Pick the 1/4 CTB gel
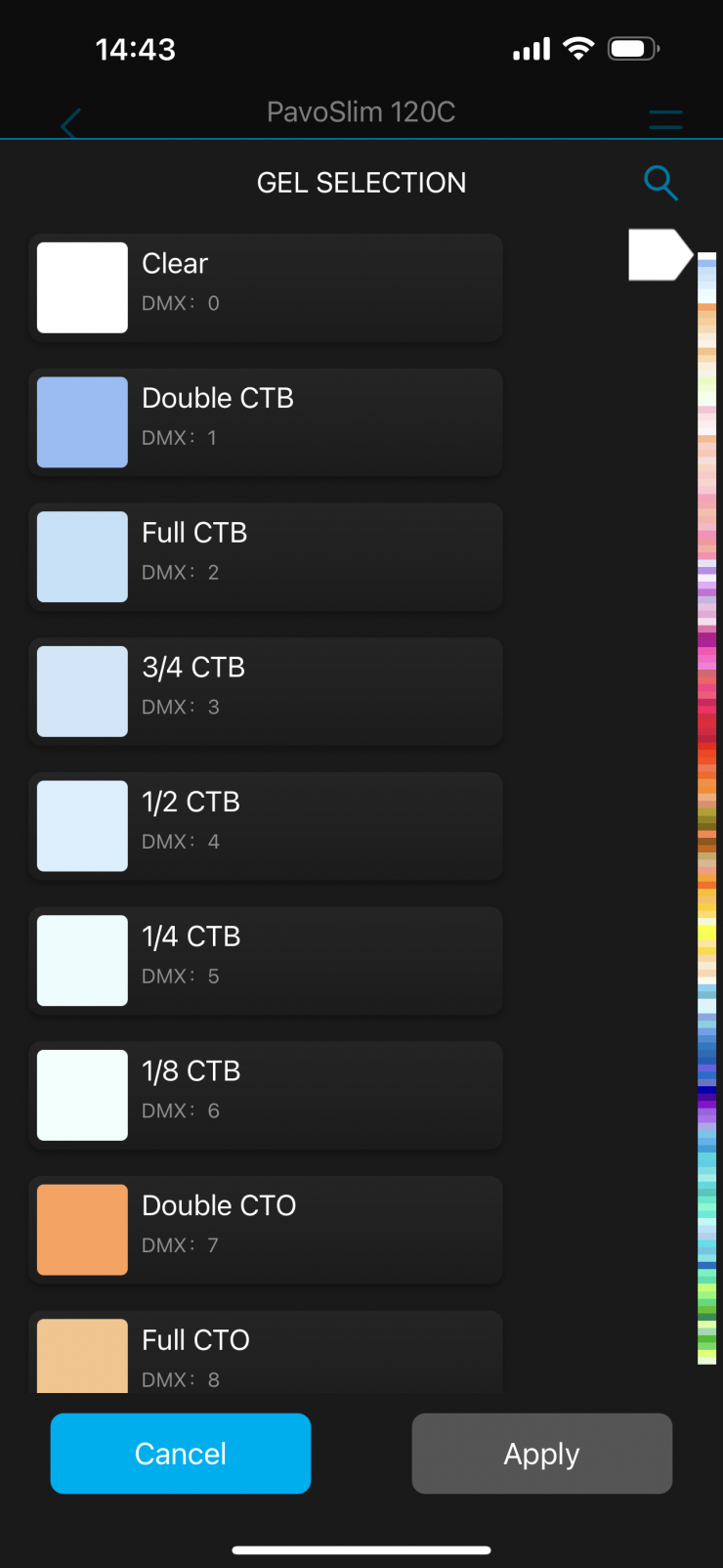The height and width of the screenshot is (1568, 723). tap(266, 960)
